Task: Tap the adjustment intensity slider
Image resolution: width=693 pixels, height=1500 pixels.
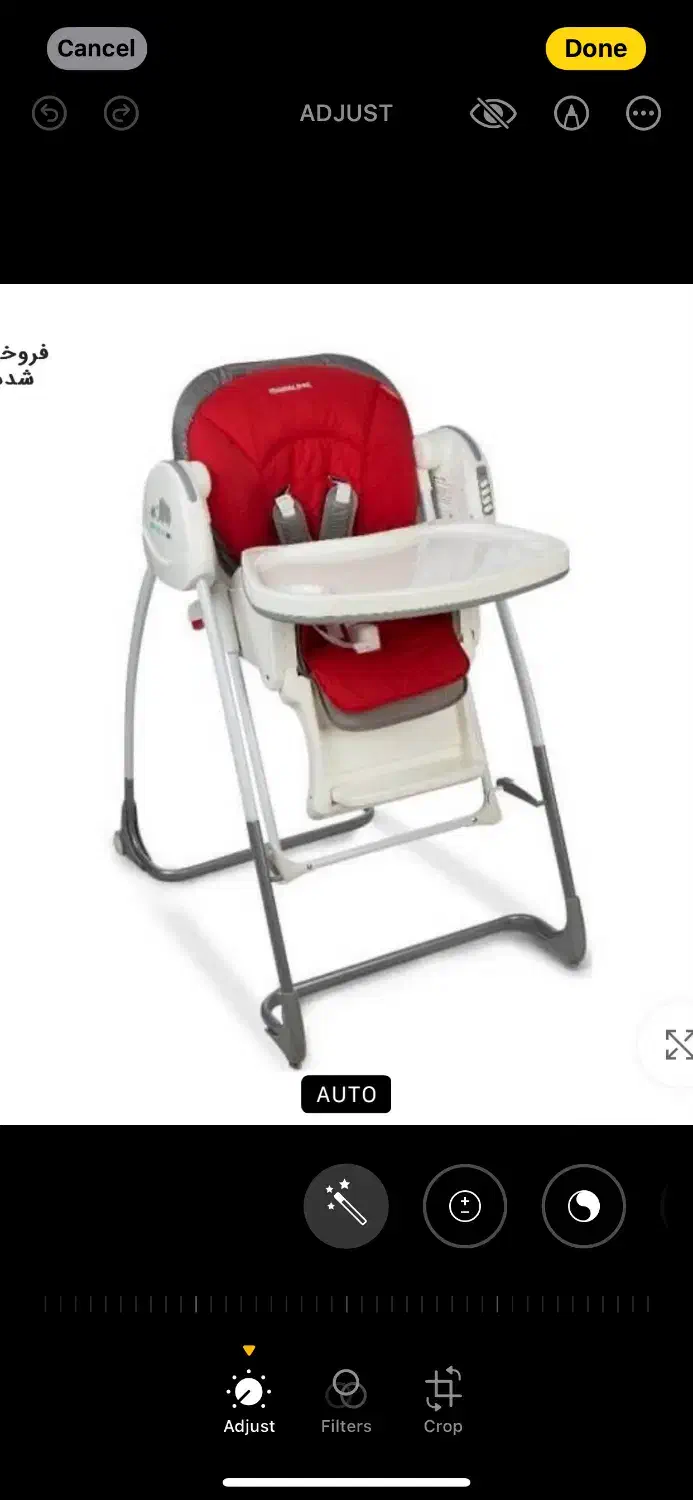Action: pyautogui.click(x=346, y=1304)
